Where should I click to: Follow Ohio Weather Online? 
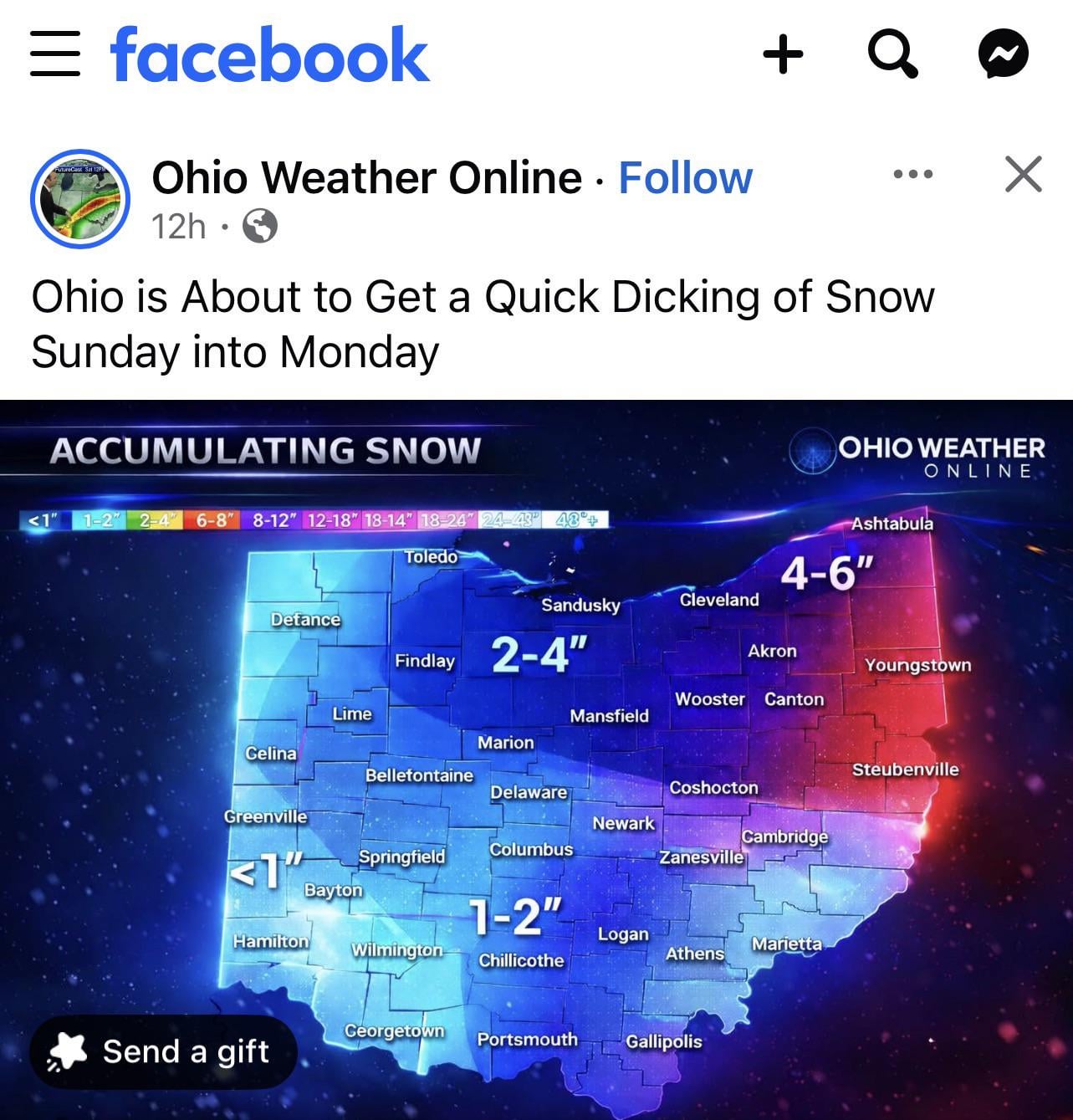click(685, 177)
